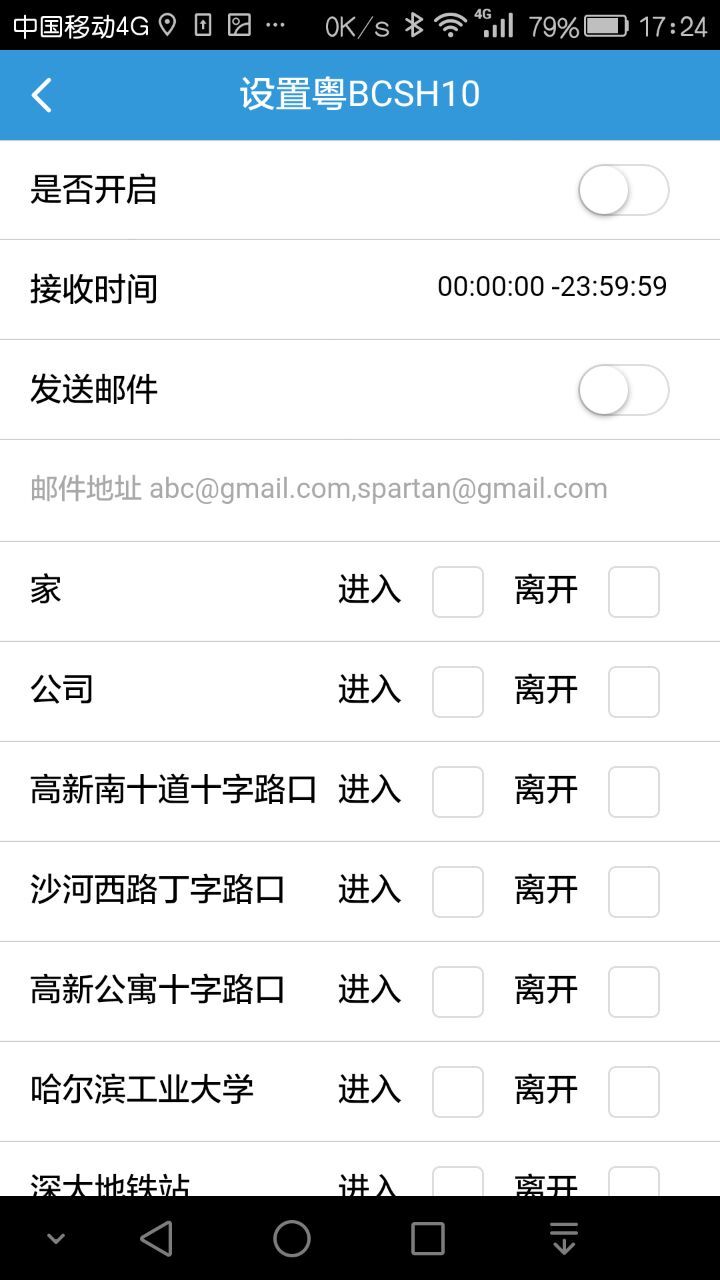
Task: Check 离开 for 哈尔滨工业大学
Action: coord(634,1092)
